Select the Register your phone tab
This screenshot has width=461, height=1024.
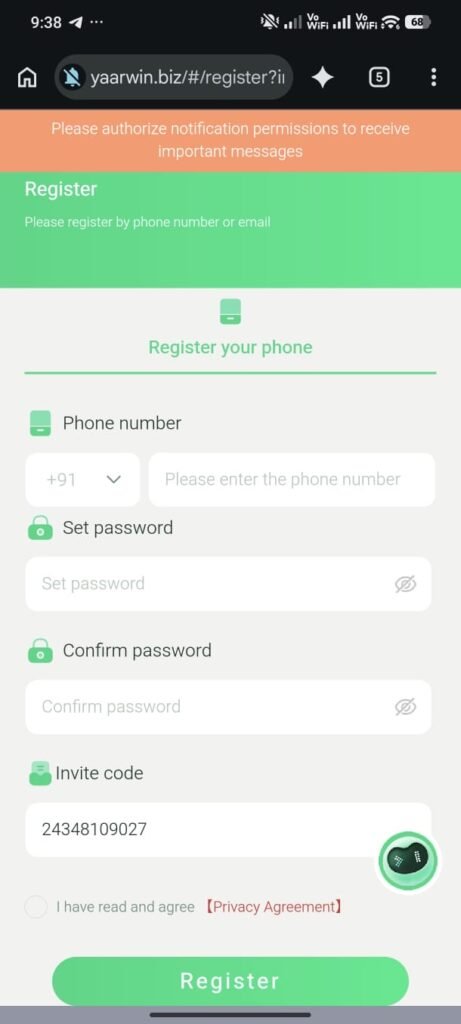click(x=230, y=335)
